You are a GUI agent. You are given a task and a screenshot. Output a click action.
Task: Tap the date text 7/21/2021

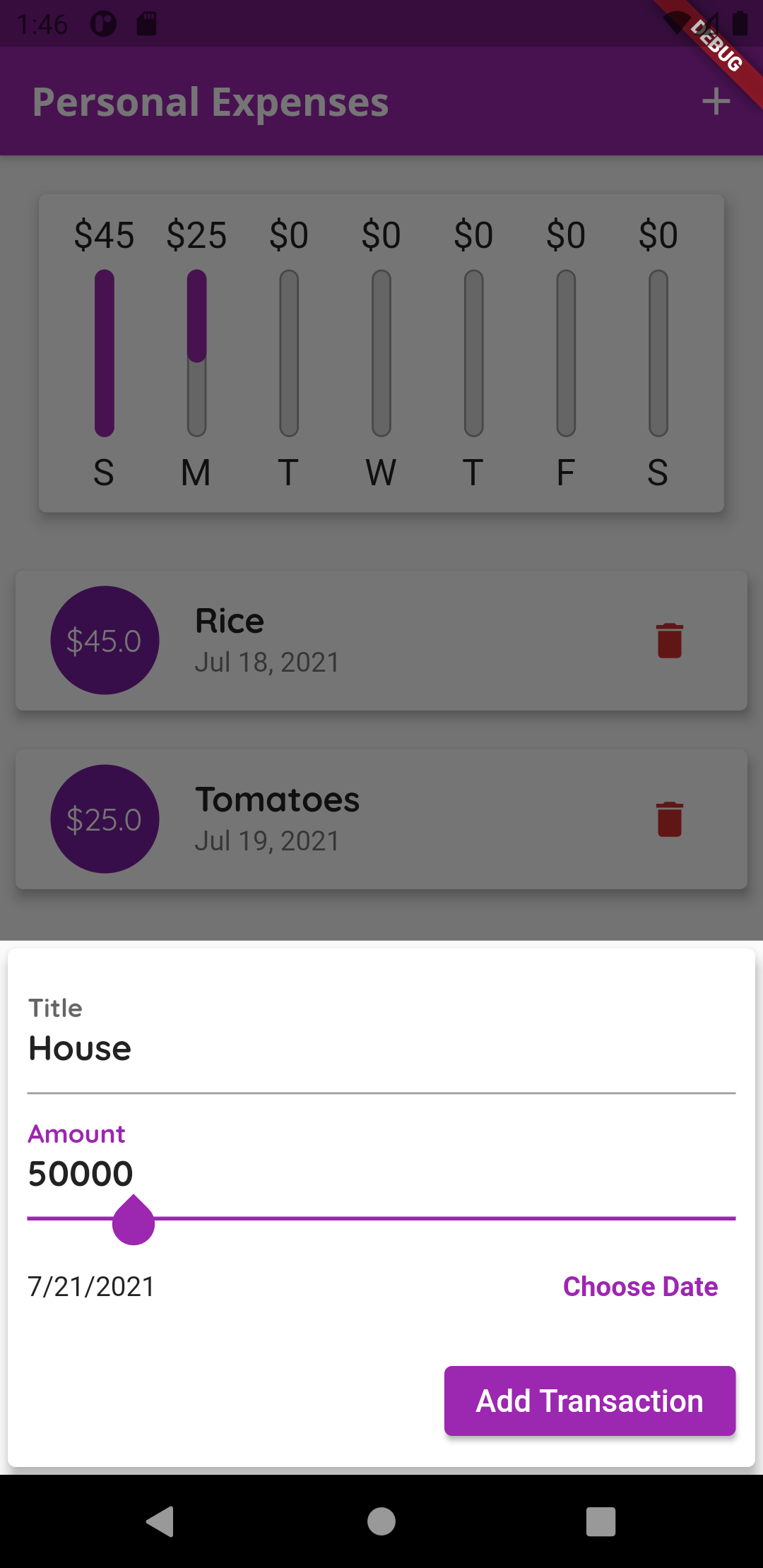click(91, 1287)
